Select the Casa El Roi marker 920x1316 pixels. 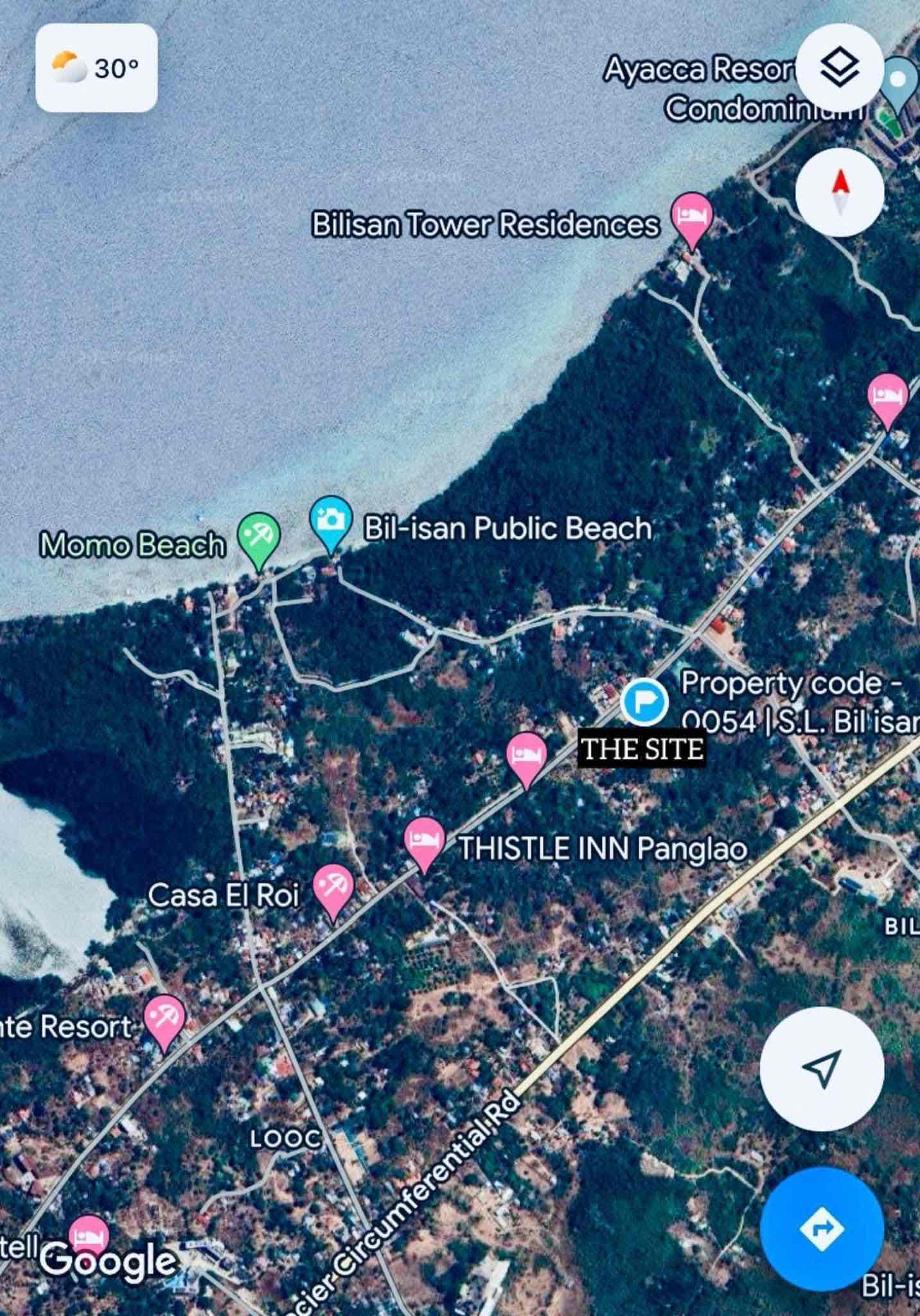tap(333, 888)
